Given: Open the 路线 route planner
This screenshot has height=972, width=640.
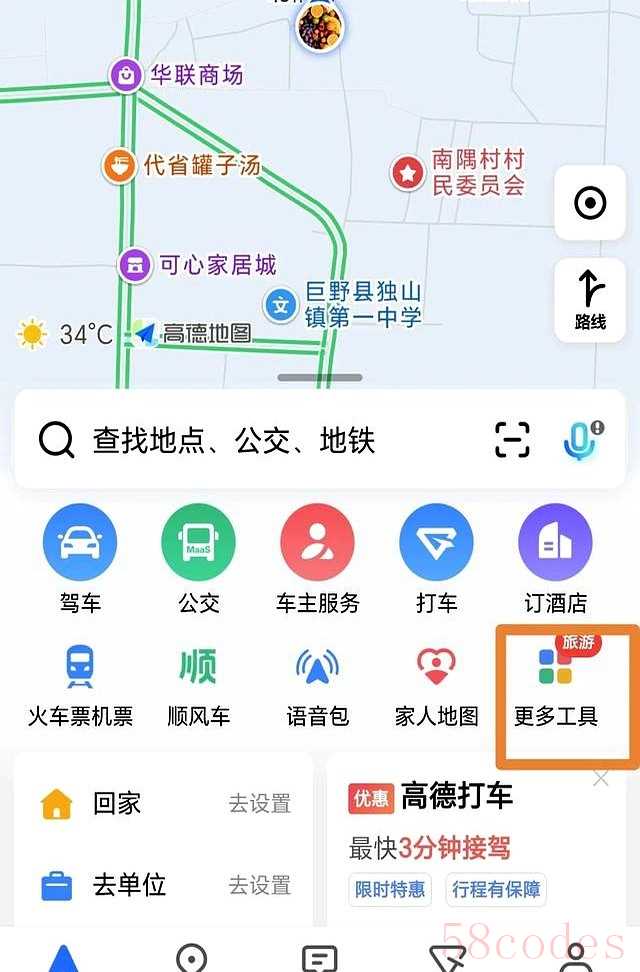Looking at the screenshot, I should (x=589, y=300).
